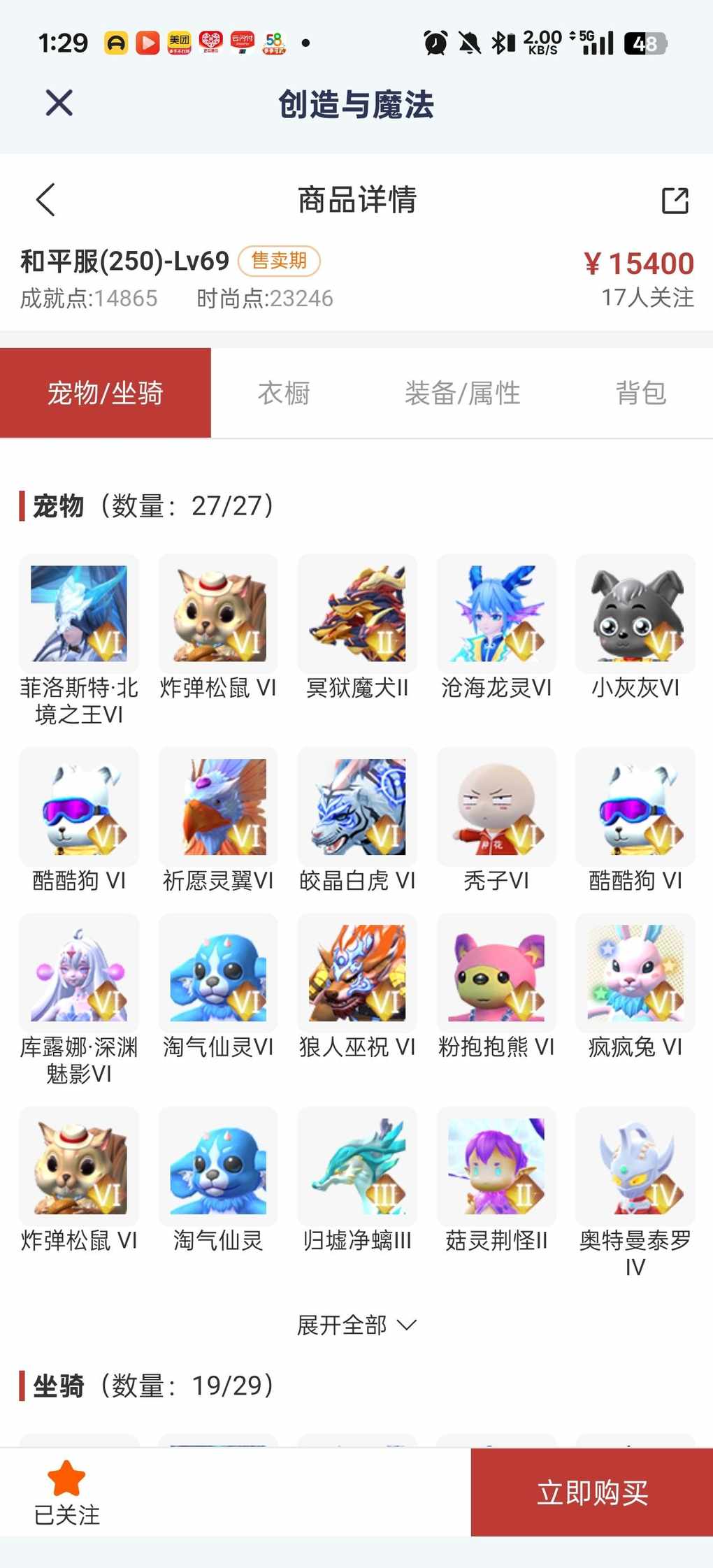View the 小灰灰VI pet
713x1568 pixels.
click(635, 614)
